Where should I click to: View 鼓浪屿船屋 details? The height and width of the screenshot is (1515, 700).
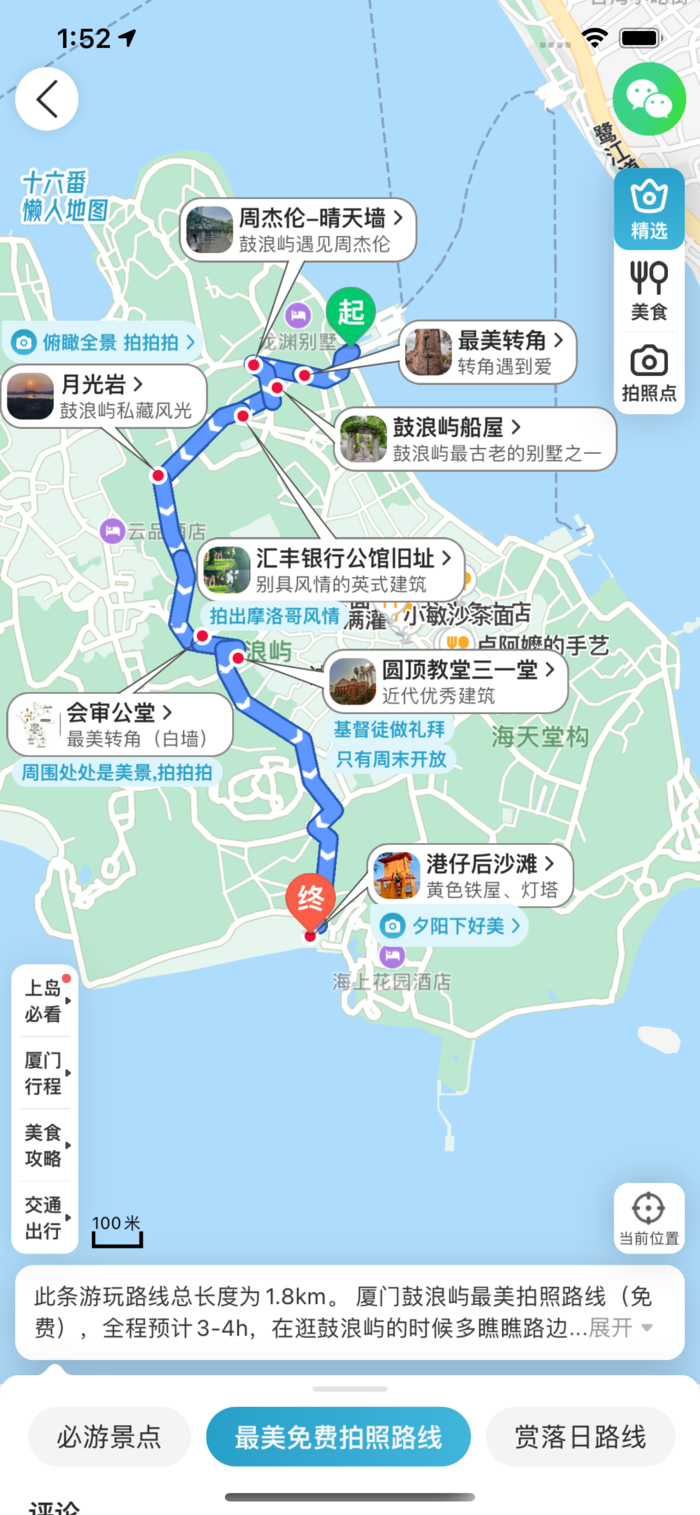click(475, 439)
